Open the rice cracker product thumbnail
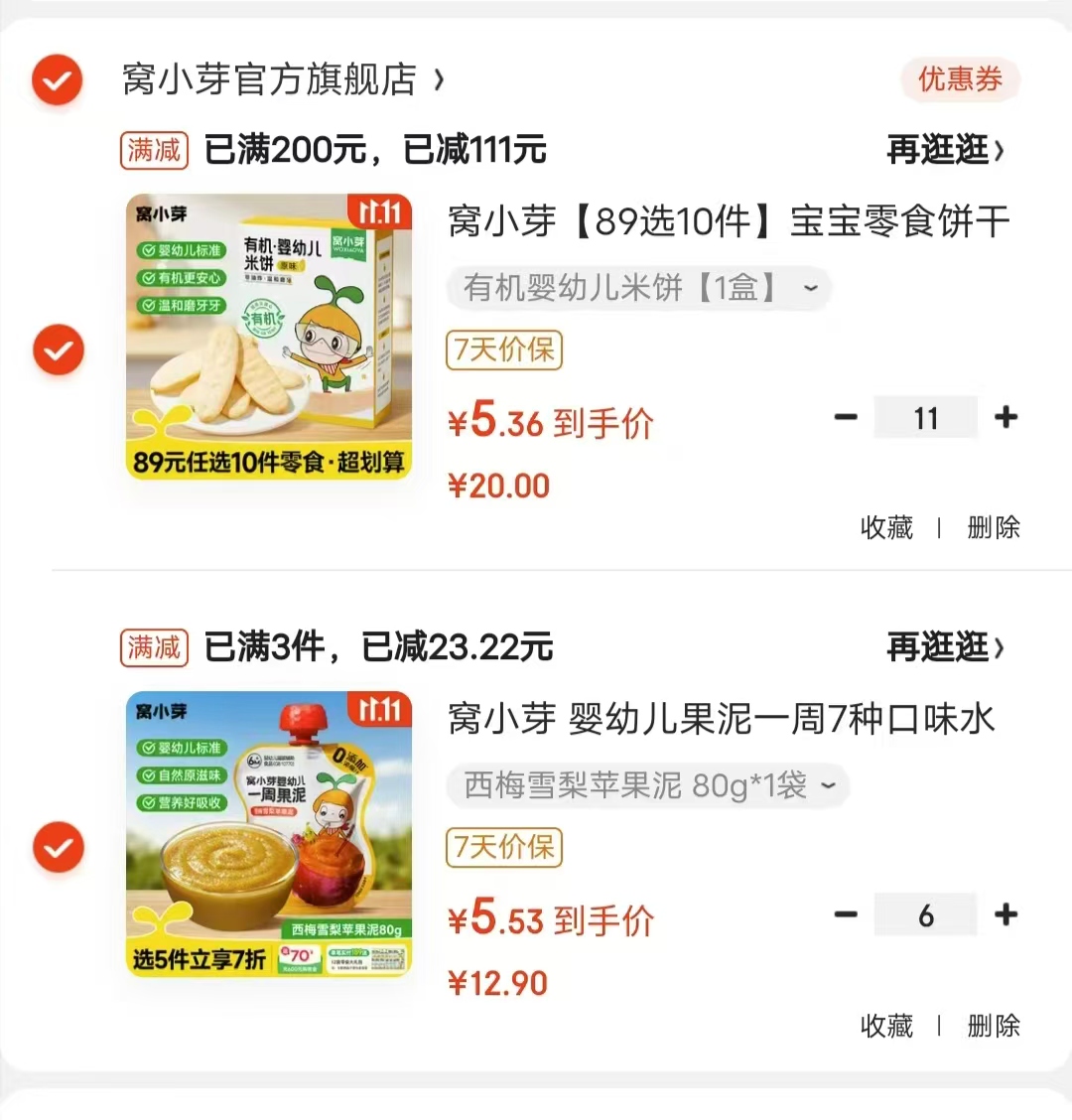The image size is (1072, 1120). pos(268,336)
